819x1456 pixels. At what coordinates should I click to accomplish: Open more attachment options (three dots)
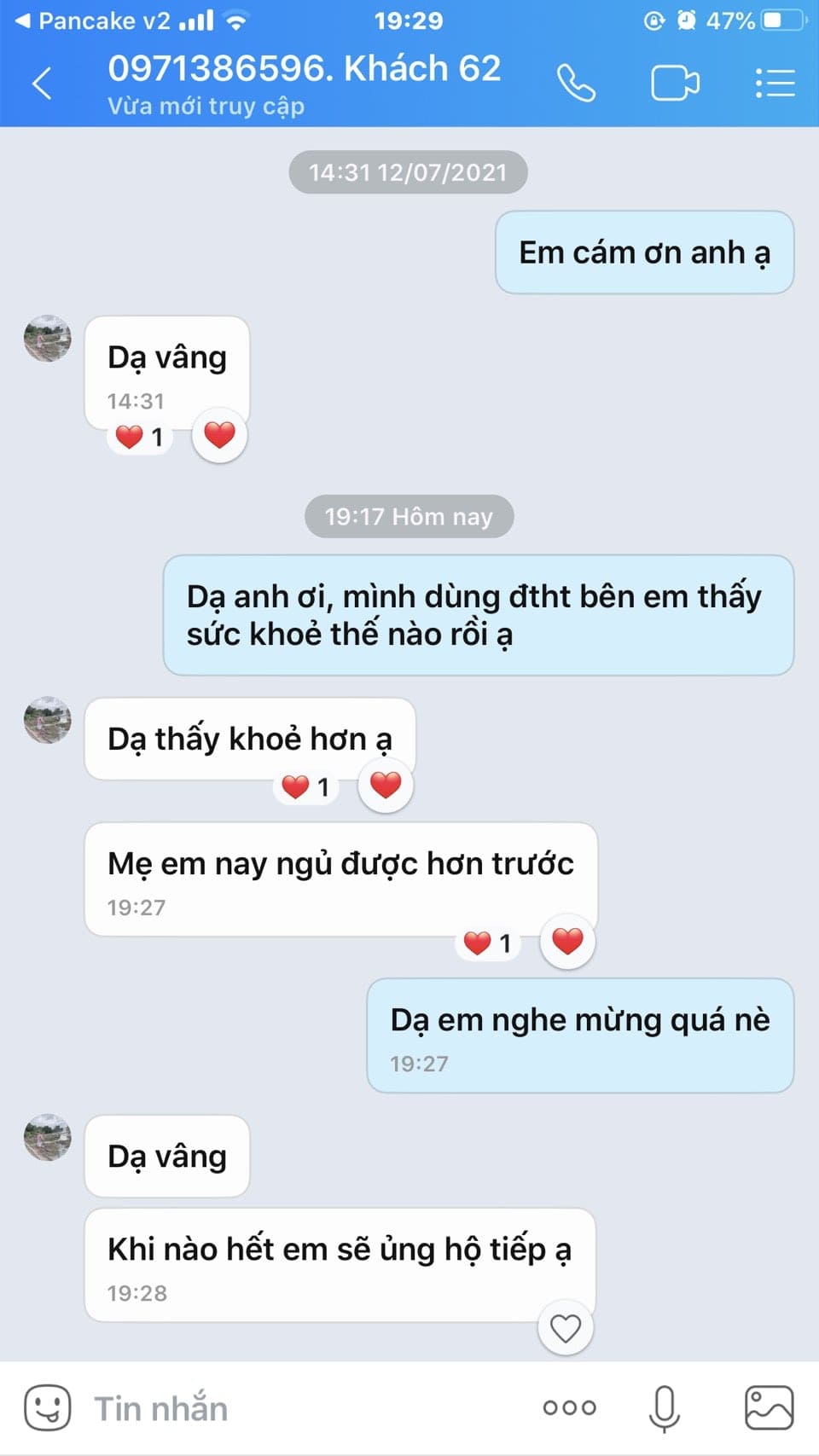[569, 1407]
